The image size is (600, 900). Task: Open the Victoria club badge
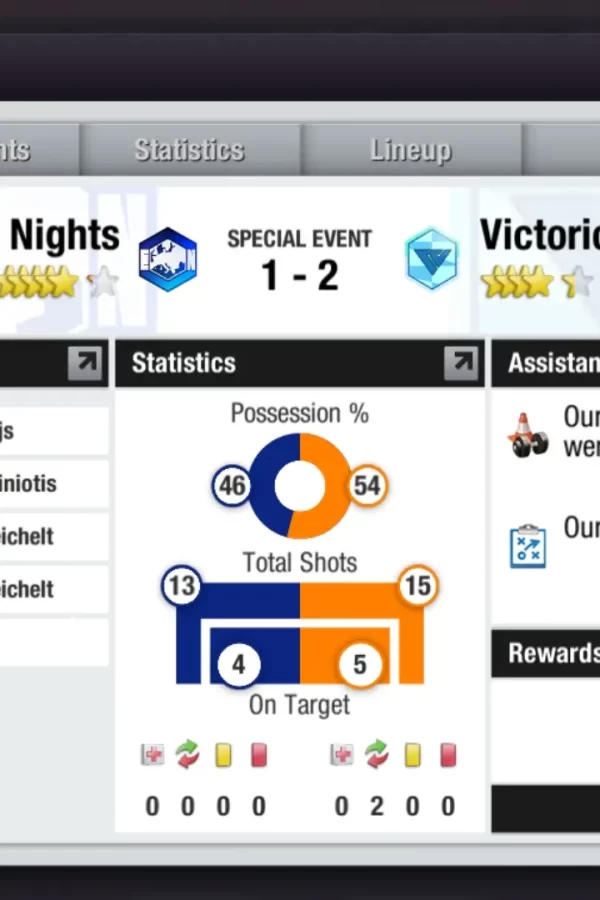coord(432,259)
